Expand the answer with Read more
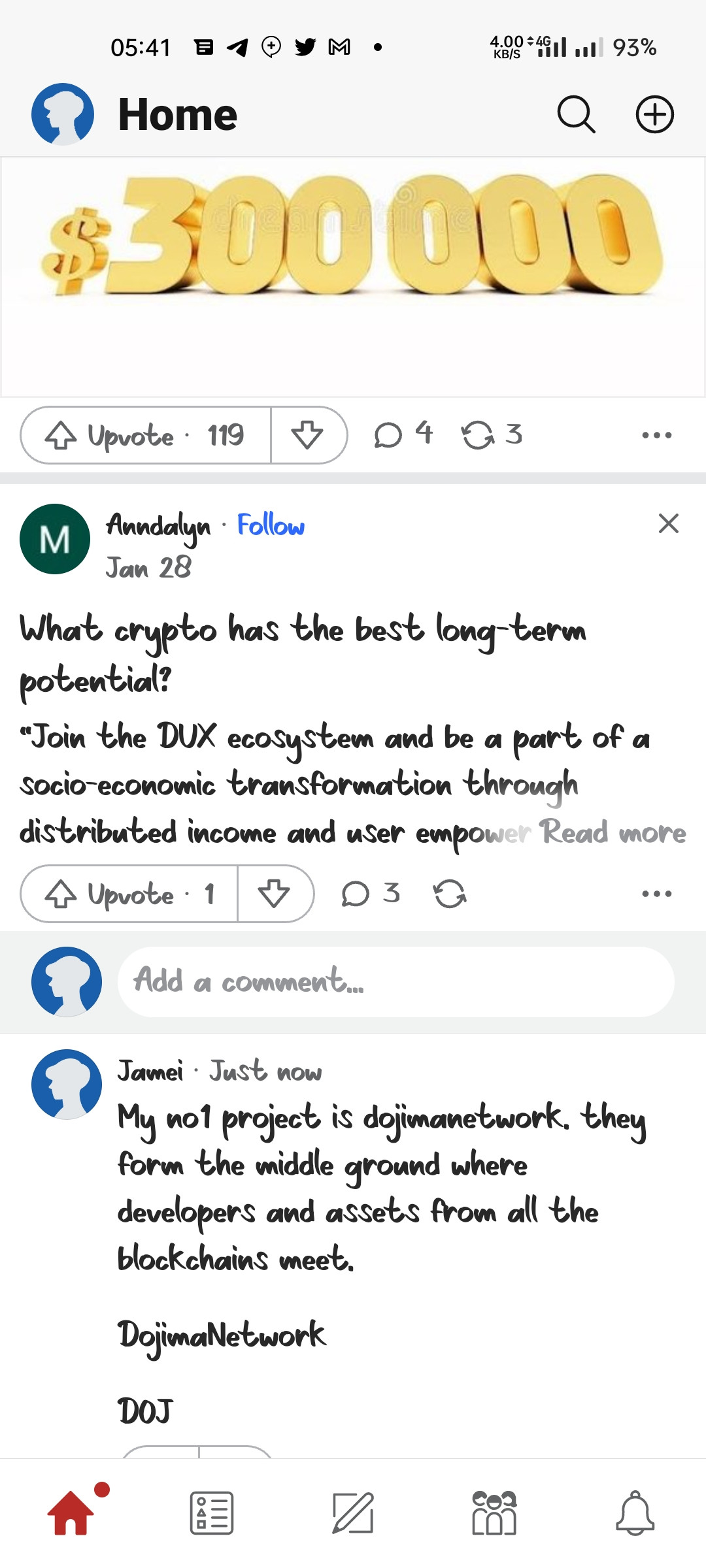The width and height of the screenshot is (706, 1568). pyautogui.click(x=613, y=833)
